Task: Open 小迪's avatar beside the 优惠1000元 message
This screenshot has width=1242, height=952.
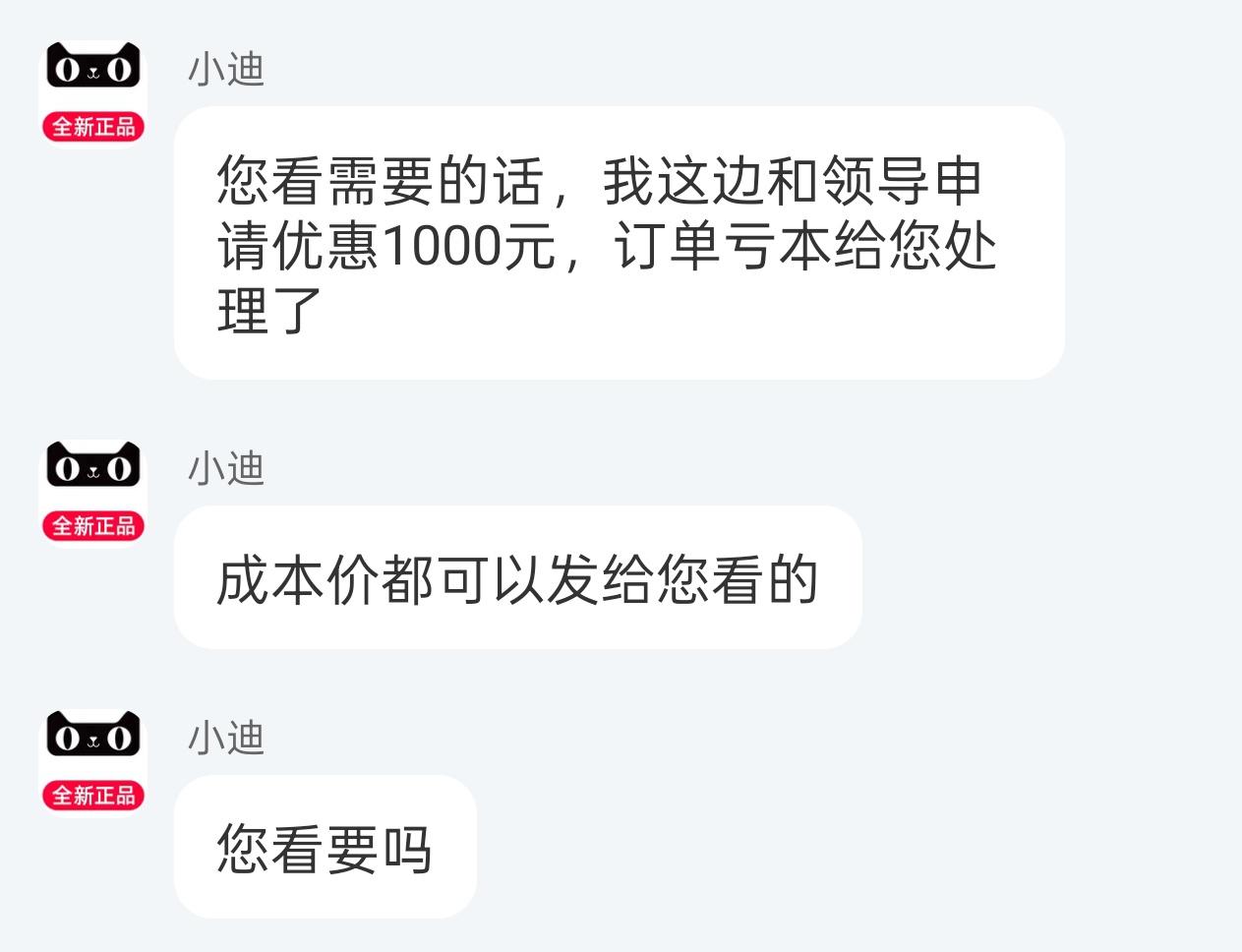Action: point(93,92)
